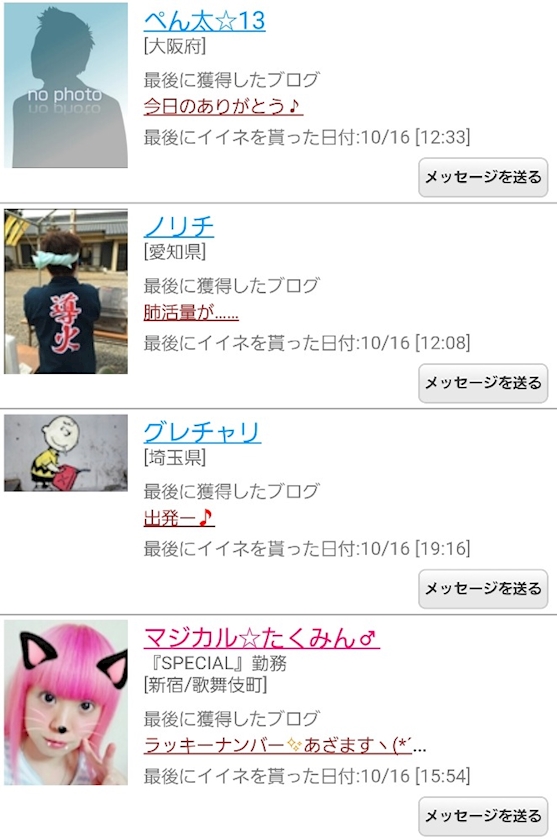Open blog post ラッキーナンバー✨あざます
This screenshot has height=840, width=557.
point(285,745)
